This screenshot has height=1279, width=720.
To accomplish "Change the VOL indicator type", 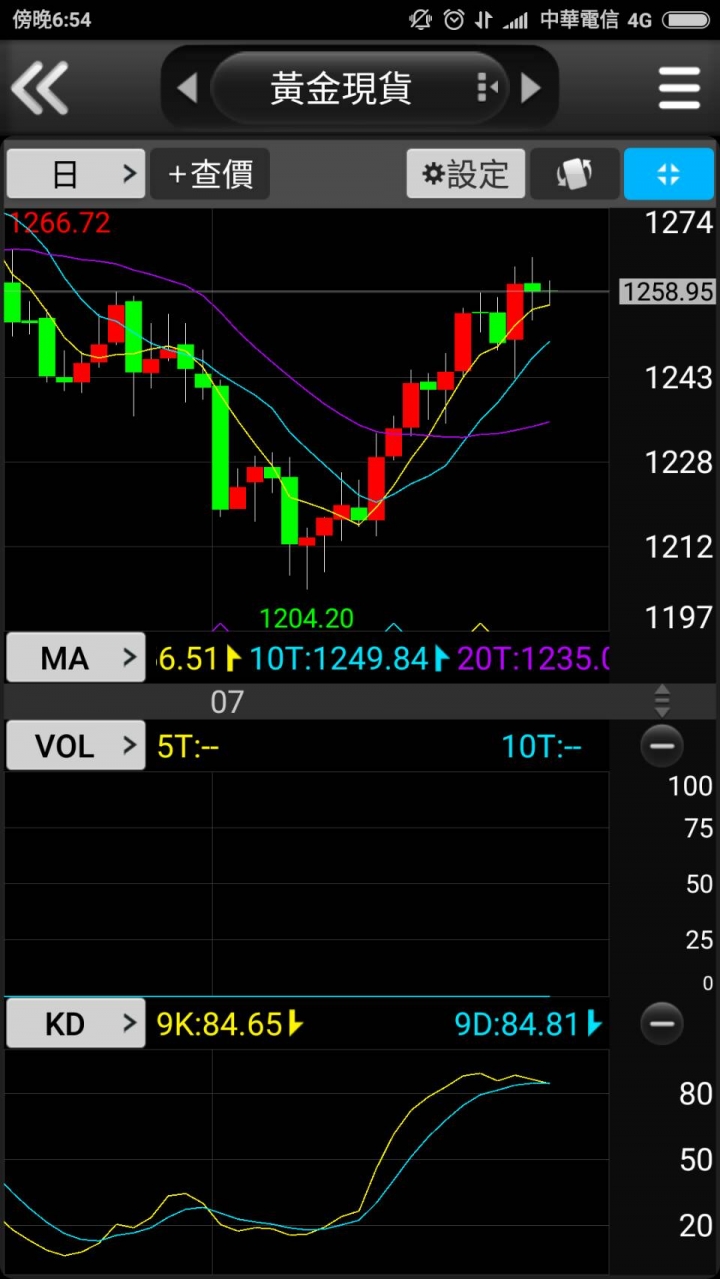I will [x=76, y=746].
